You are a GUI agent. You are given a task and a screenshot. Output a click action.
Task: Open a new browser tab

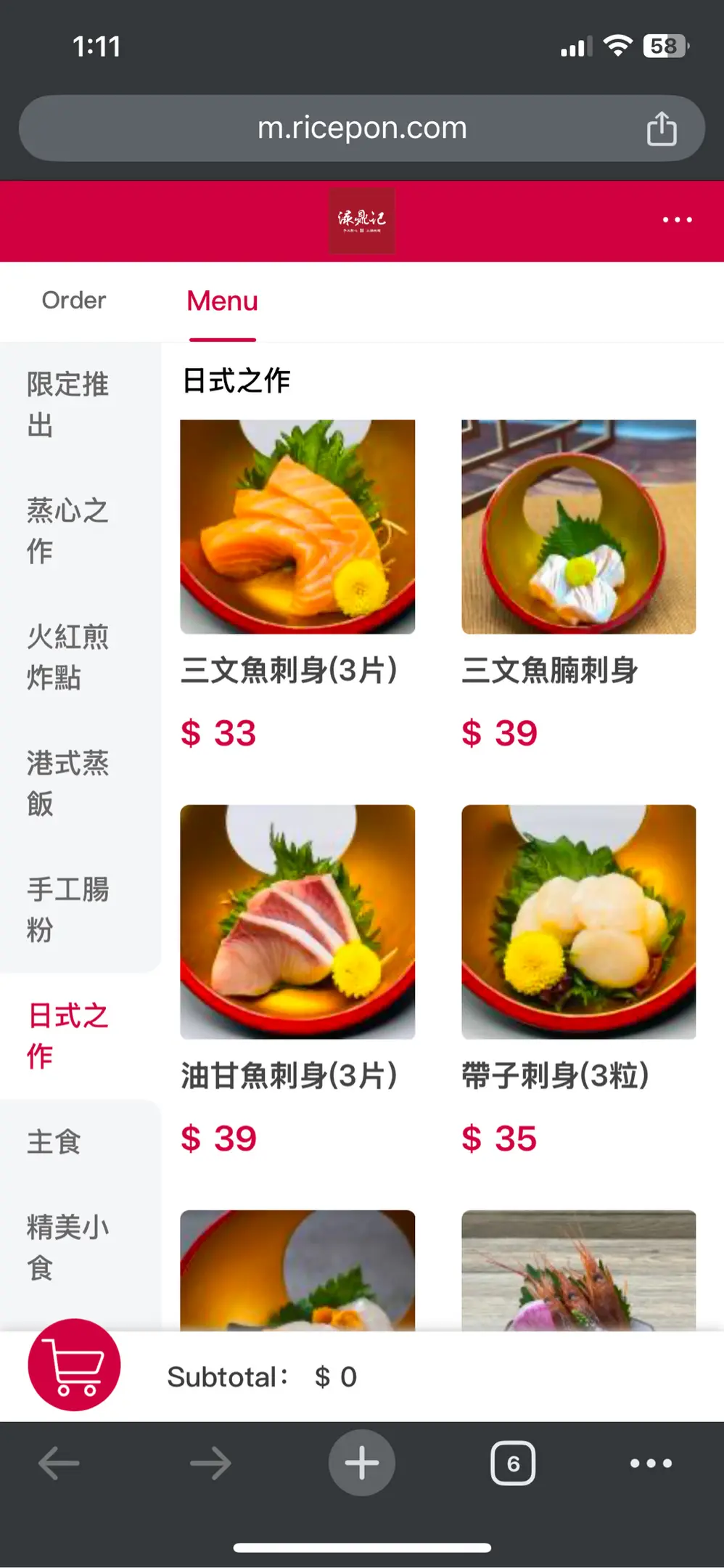(x=362, y=1463)
